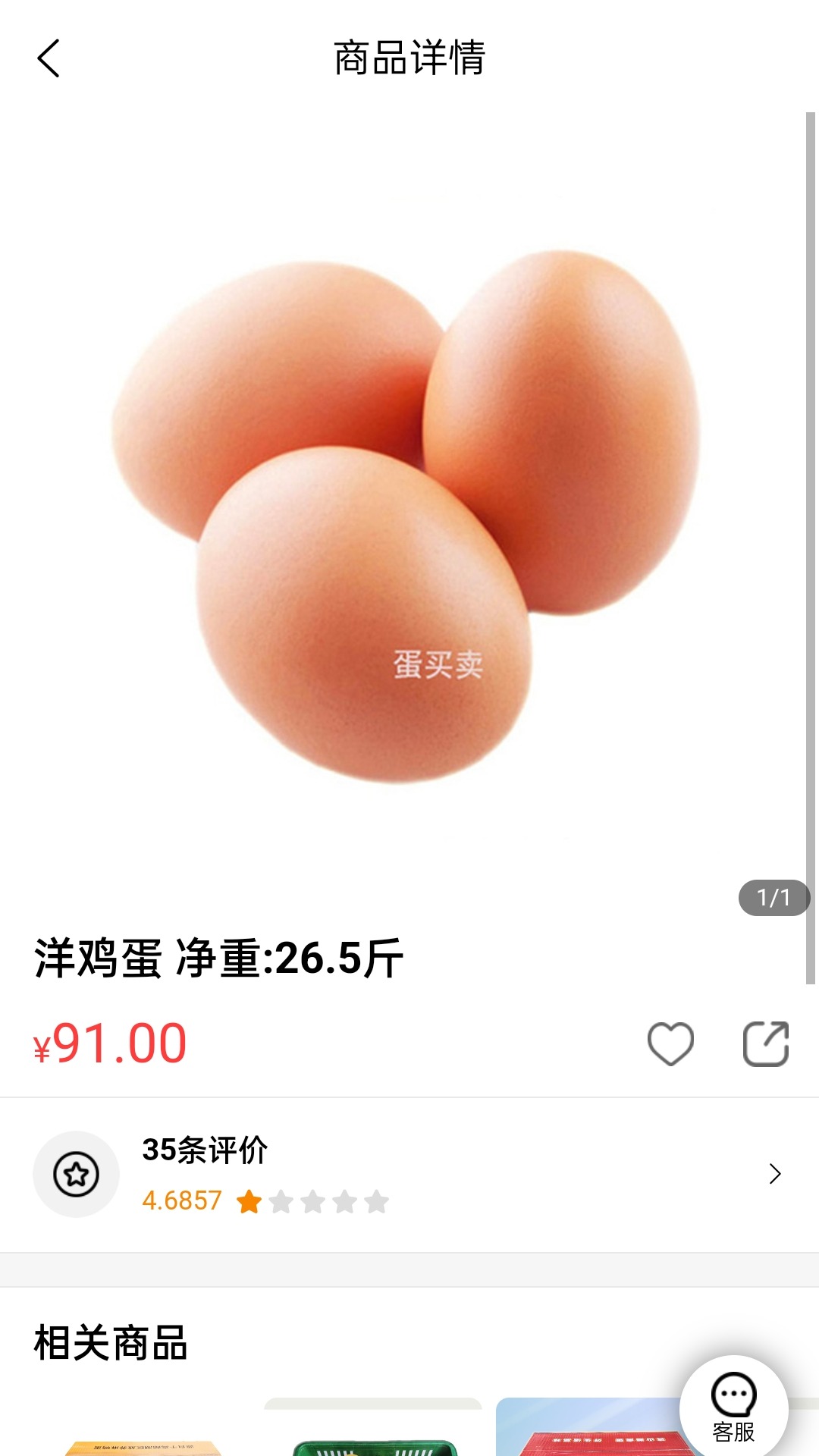Viewport: 819px width, 1456px height.
Task: View the 35条评价 reviews link
Action: click(205, 1150)
